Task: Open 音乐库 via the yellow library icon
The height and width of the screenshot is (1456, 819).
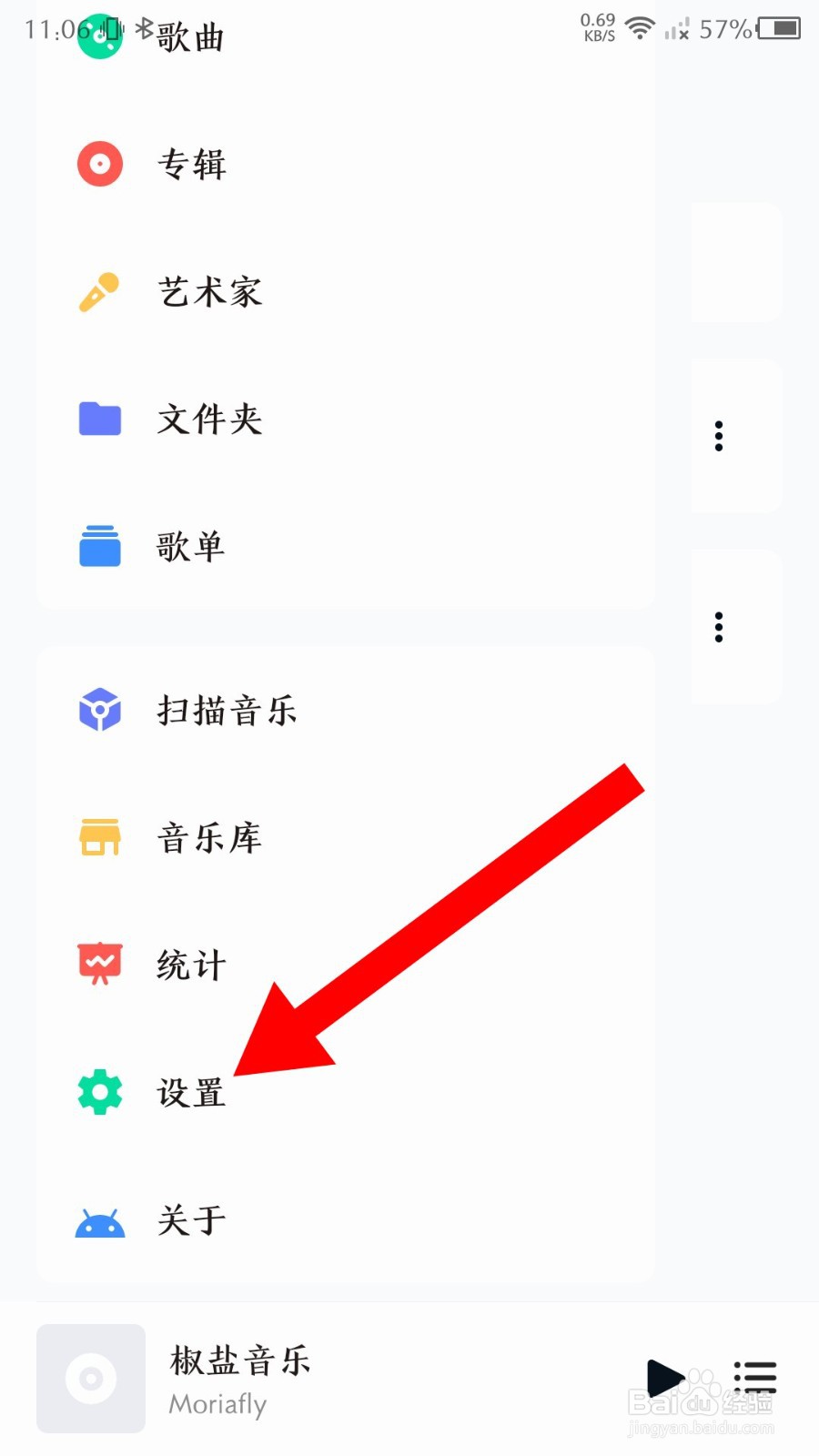Action: click(x=100, y=837)
